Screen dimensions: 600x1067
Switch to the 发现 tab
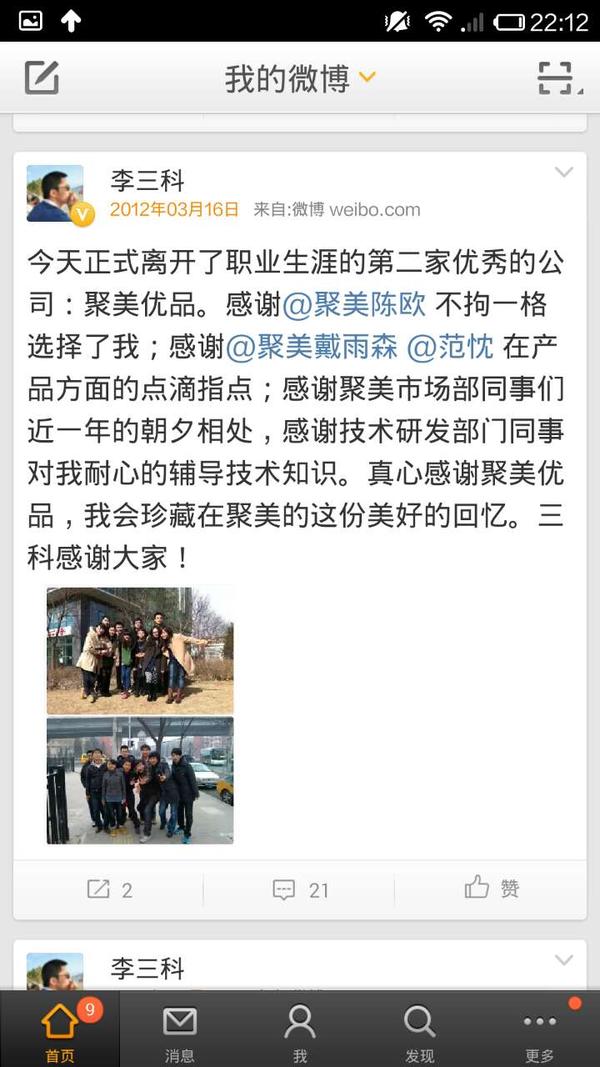pyautogui.click(x=420, y=1029)
